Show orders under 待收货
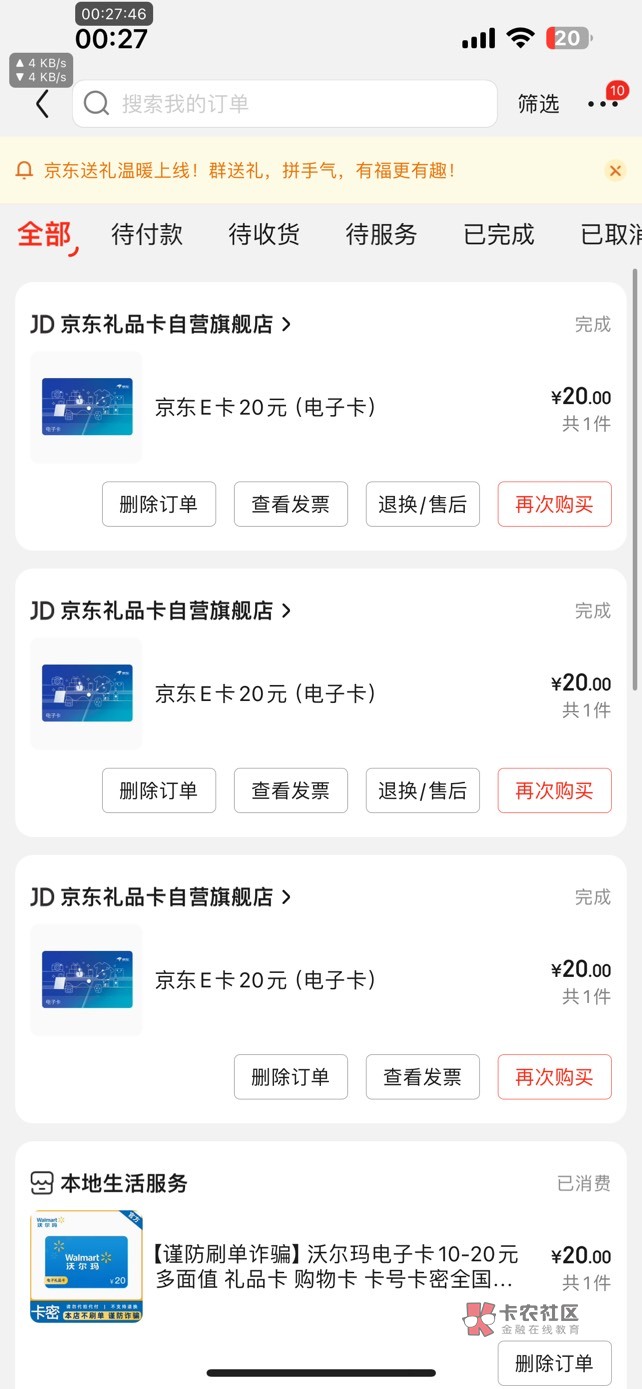 [x=264, y=235]
